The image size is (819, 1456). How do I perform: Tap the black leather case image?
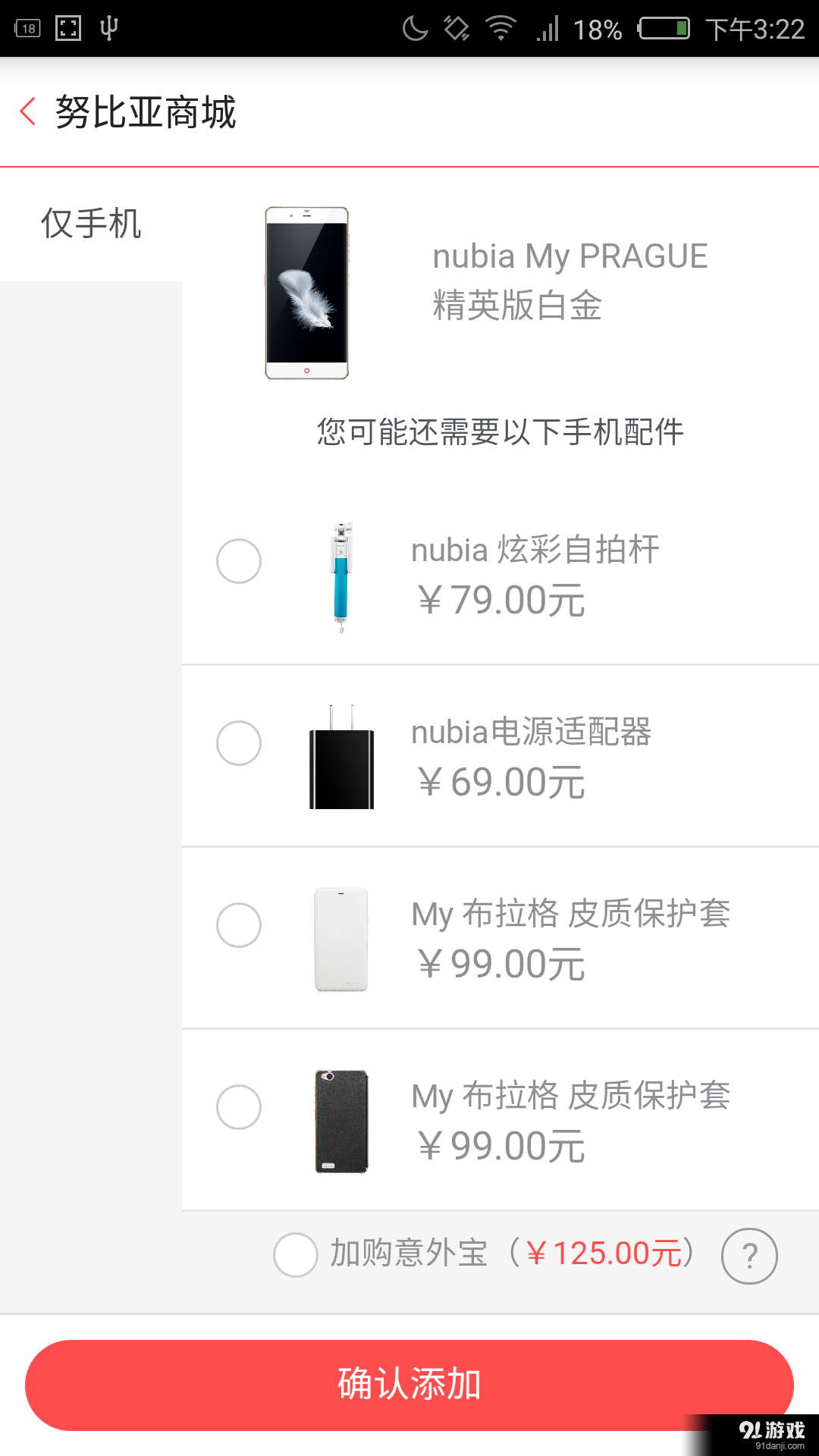341,1120
